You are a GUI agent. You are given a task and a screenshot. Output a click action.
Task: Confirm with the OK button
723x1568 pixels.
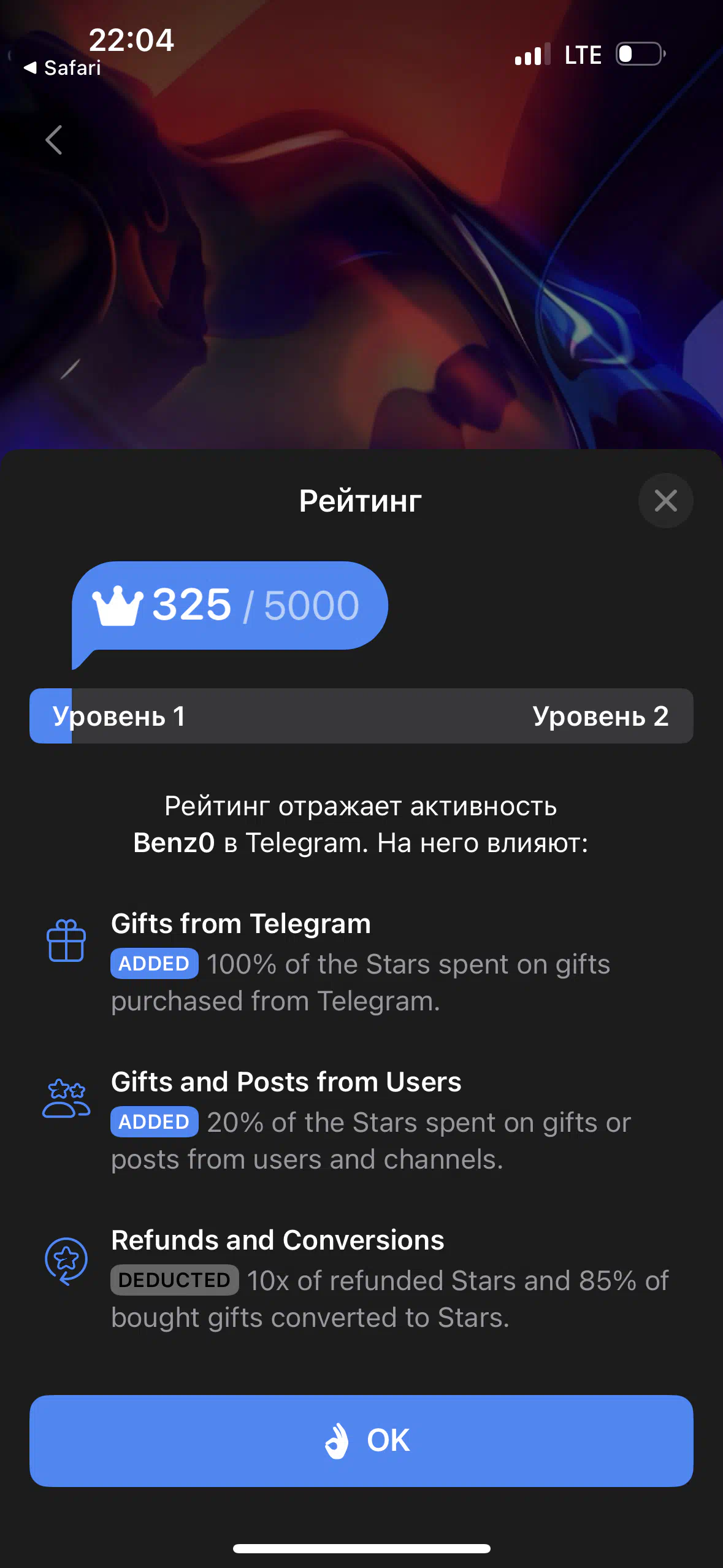point(361,1440)
